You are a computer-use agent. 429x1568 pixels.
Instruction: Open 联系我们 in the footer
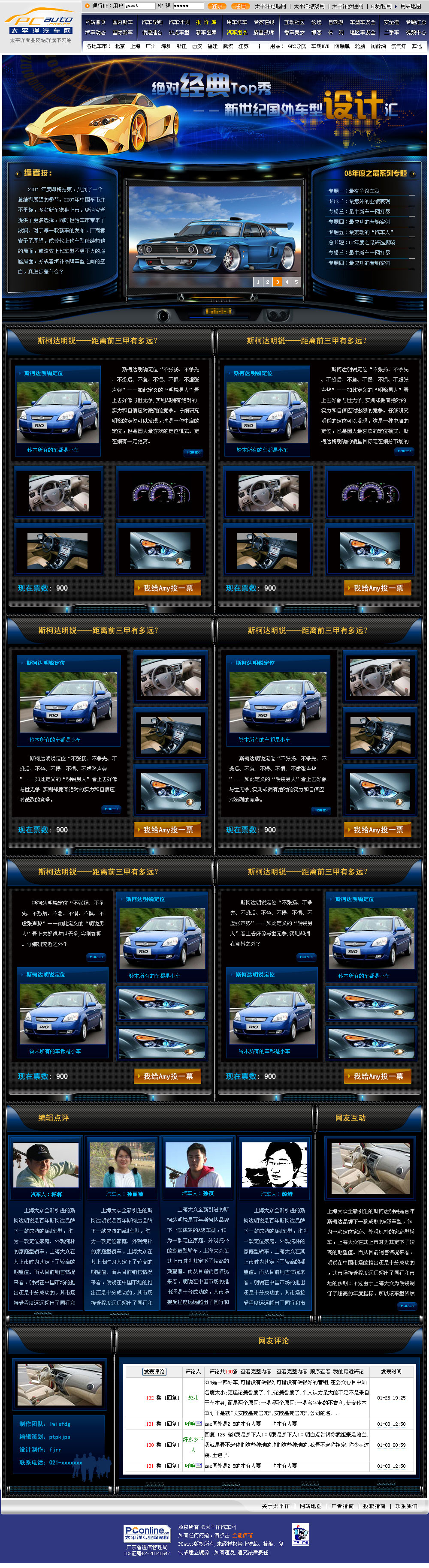pyautogui.click(x=406, y=1506)
